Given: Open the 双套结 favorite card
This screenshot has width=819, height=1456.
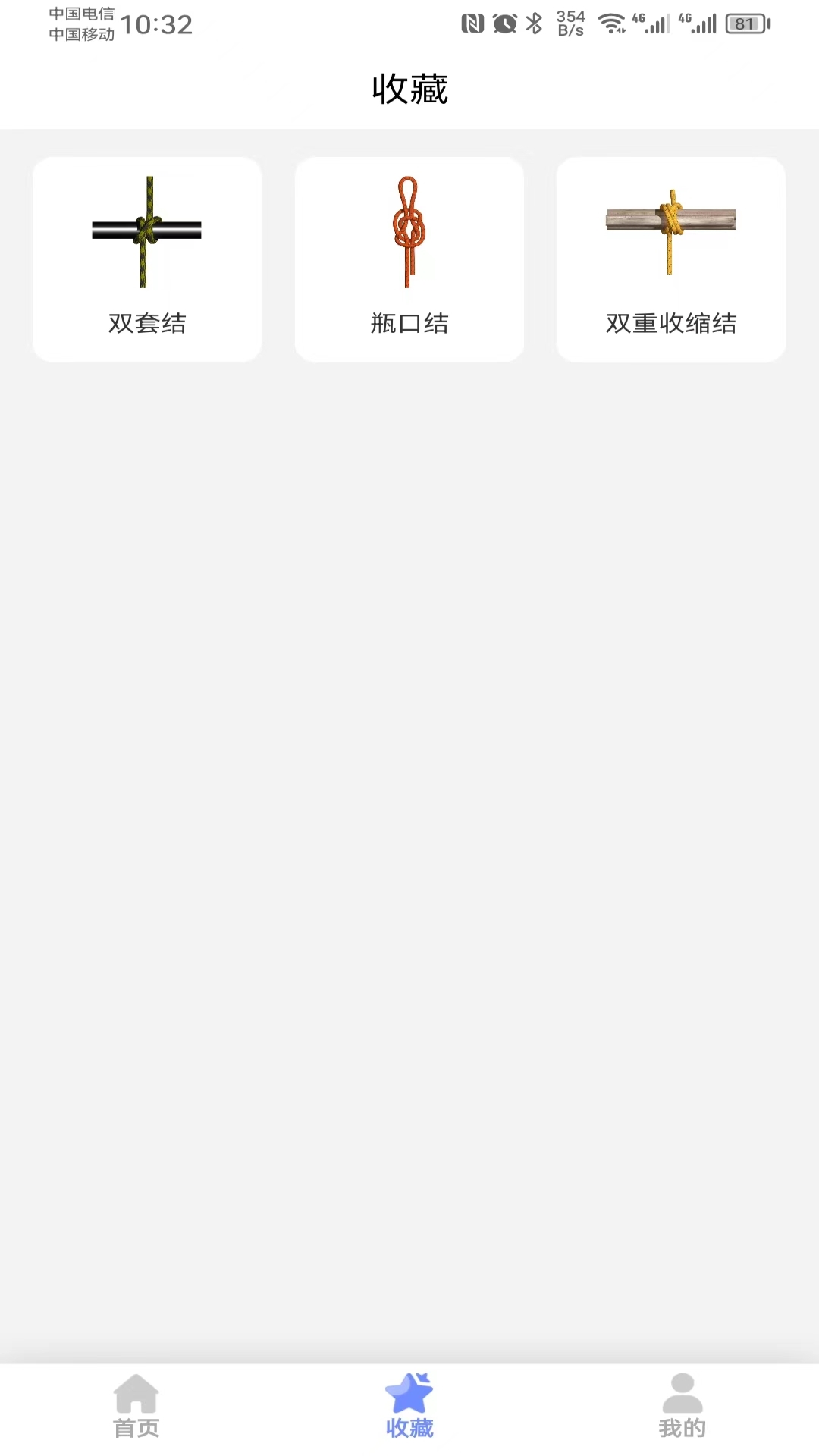Looking at the screenshot, I should pyautogui.click(x=146, y=258).
